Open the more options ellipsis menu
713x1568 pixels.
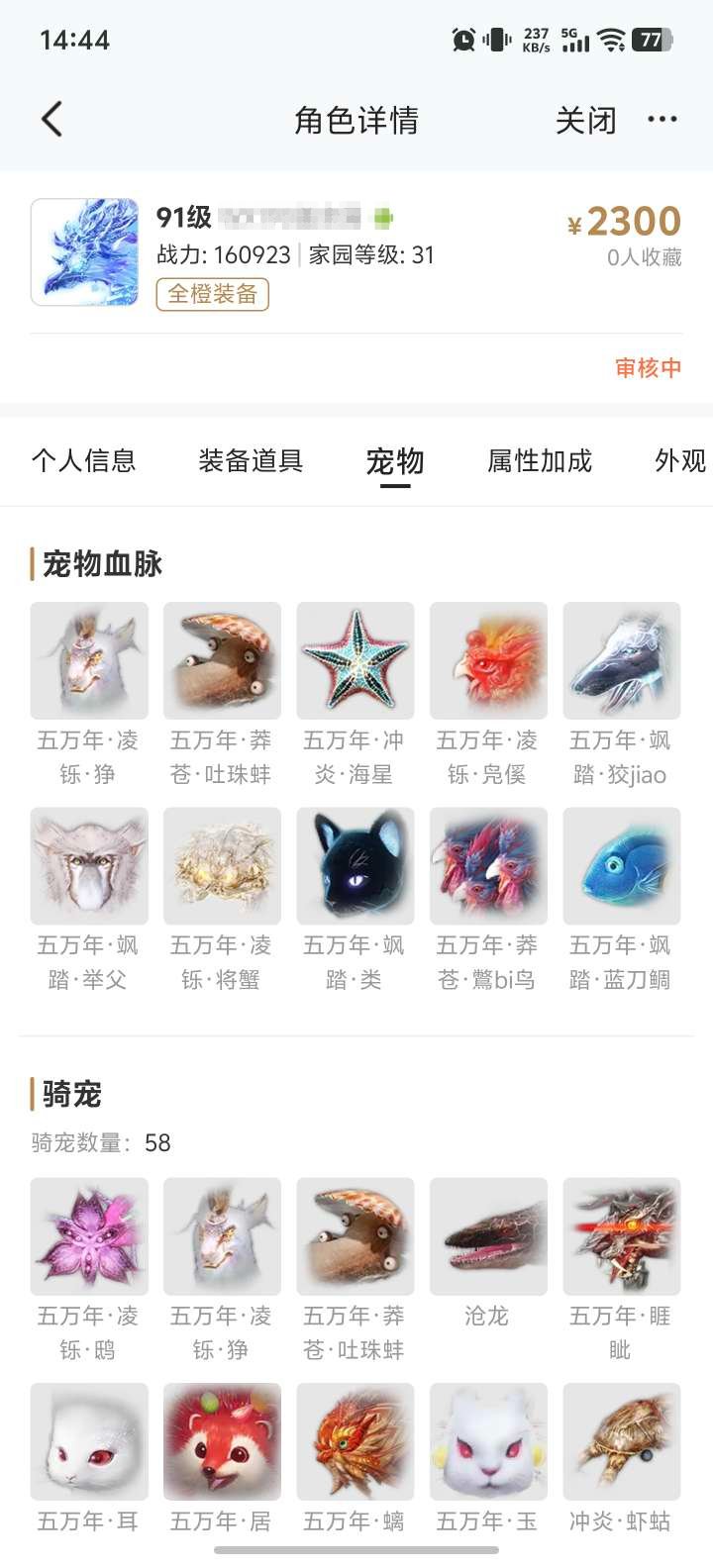click(662, 119)
